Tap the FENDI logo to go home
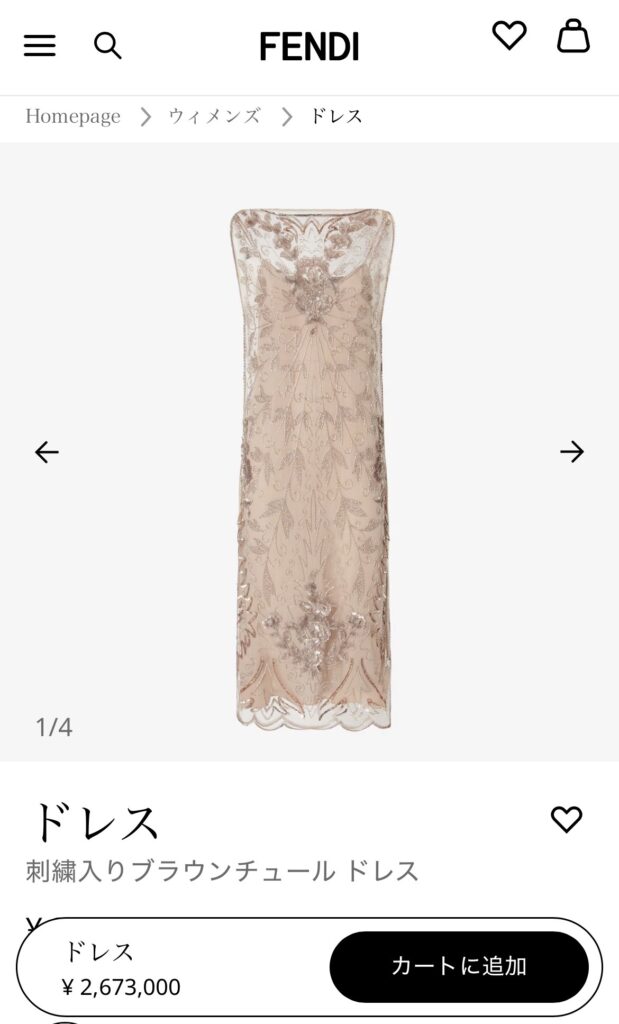Viewport: 619px width, 1024px height. 310,47
